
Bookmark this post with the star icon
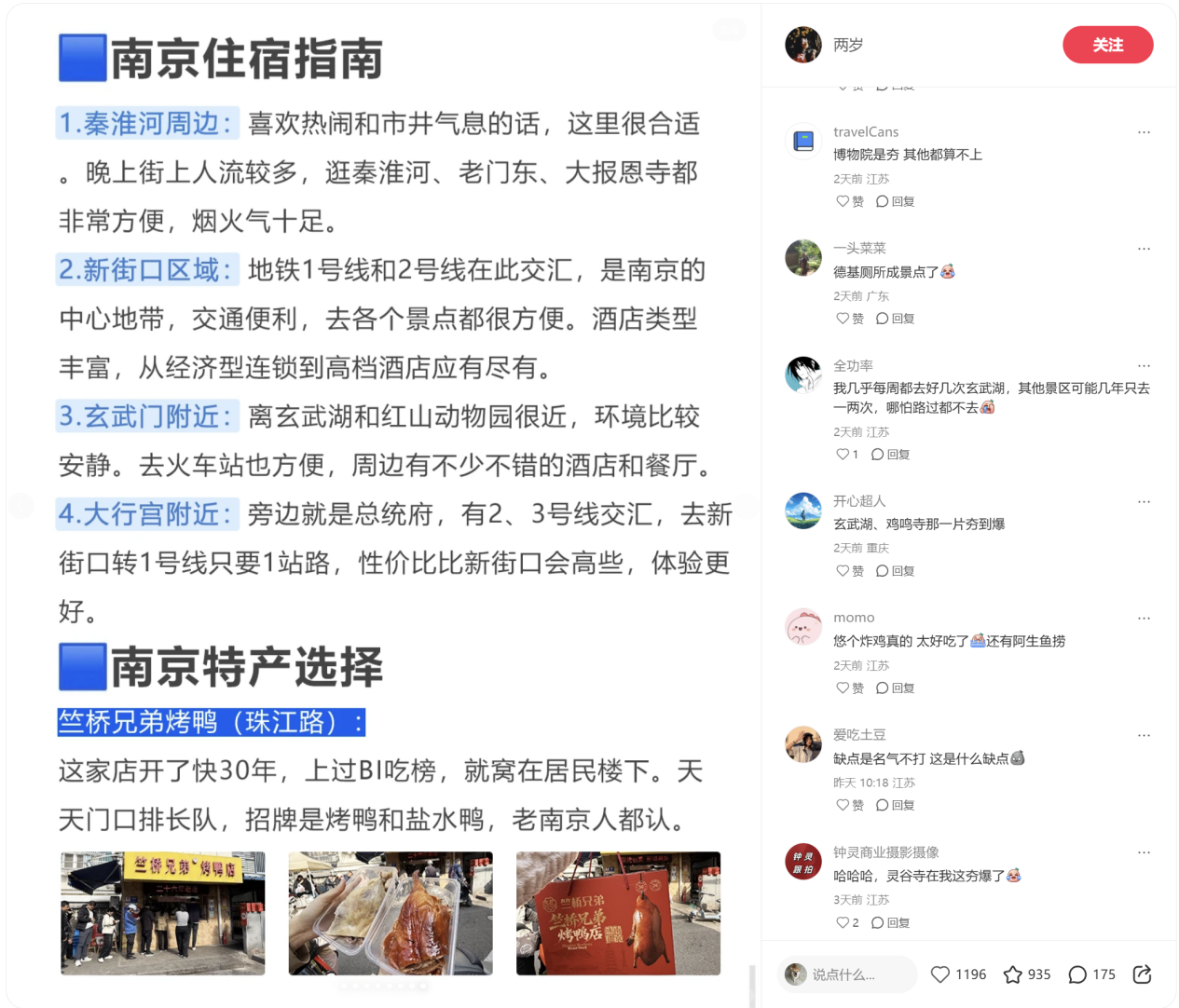click(x=1013, y=974)
